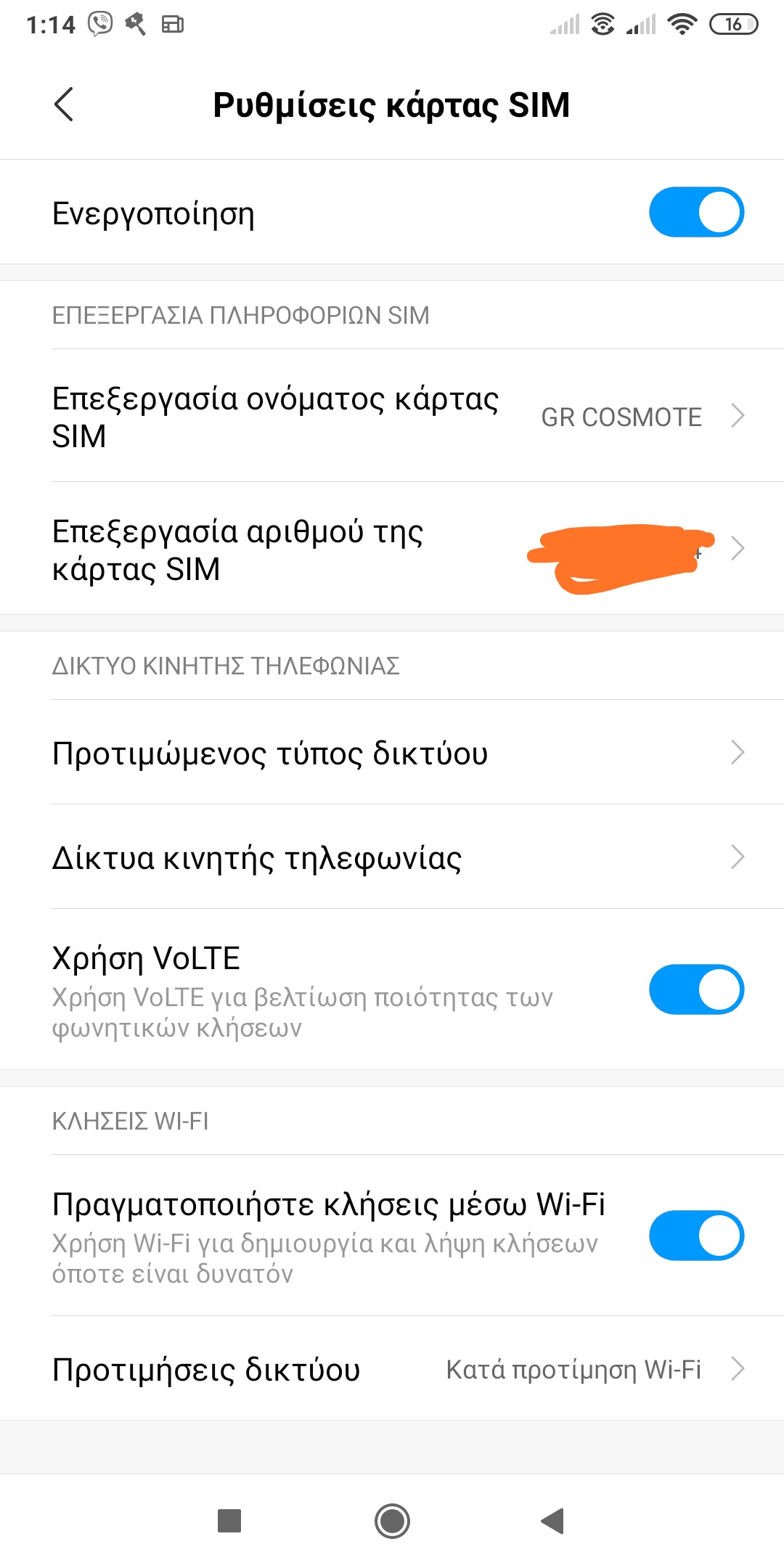The image size is (784, 1568).
Task: Open Προτιμήσεις δικτύου setting
Action: click(x=392, y=1369)
